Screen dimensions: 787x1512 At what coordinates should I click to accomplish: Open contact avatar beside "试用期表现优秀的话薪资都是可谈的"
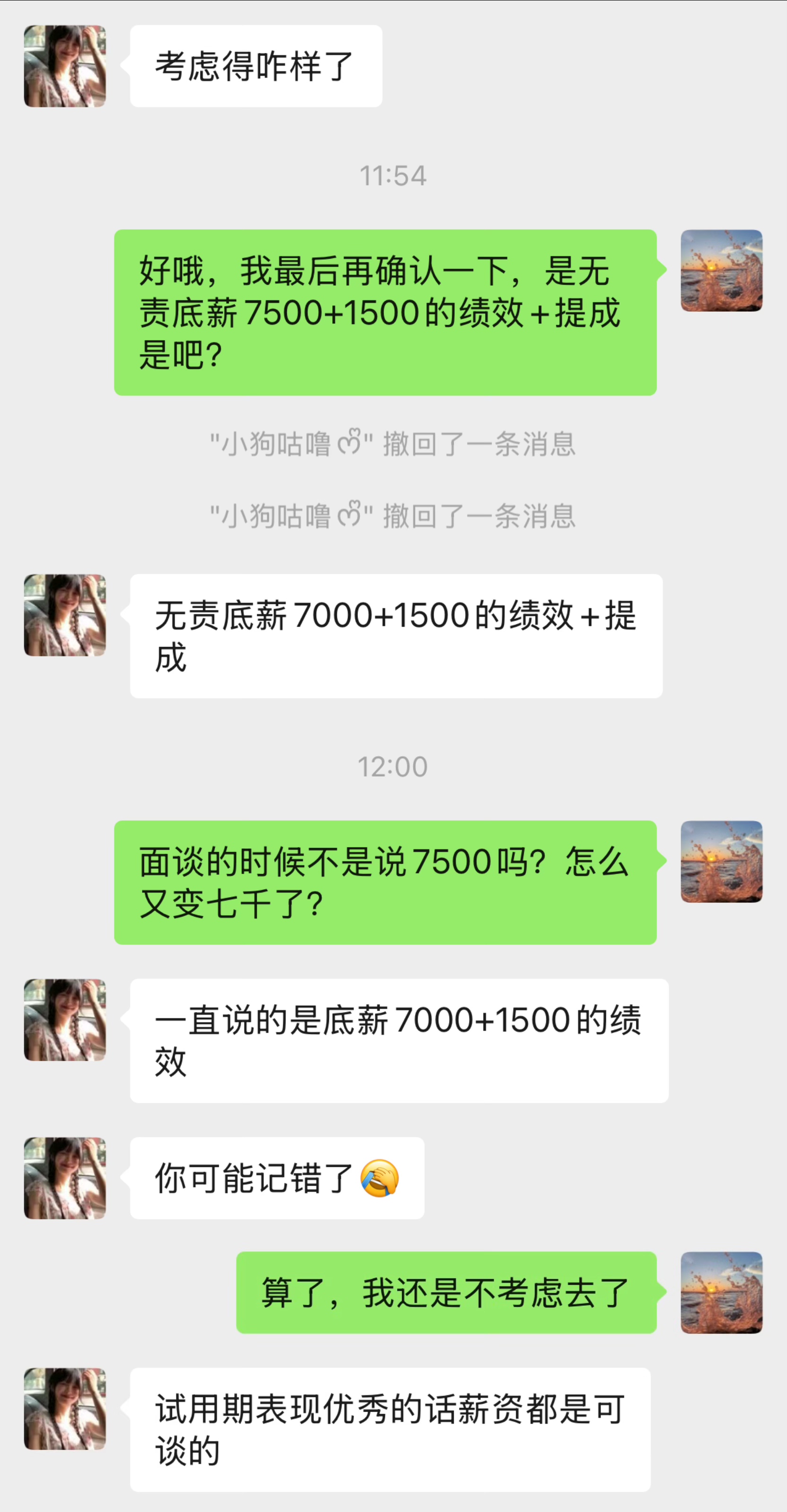(64, 1409)
